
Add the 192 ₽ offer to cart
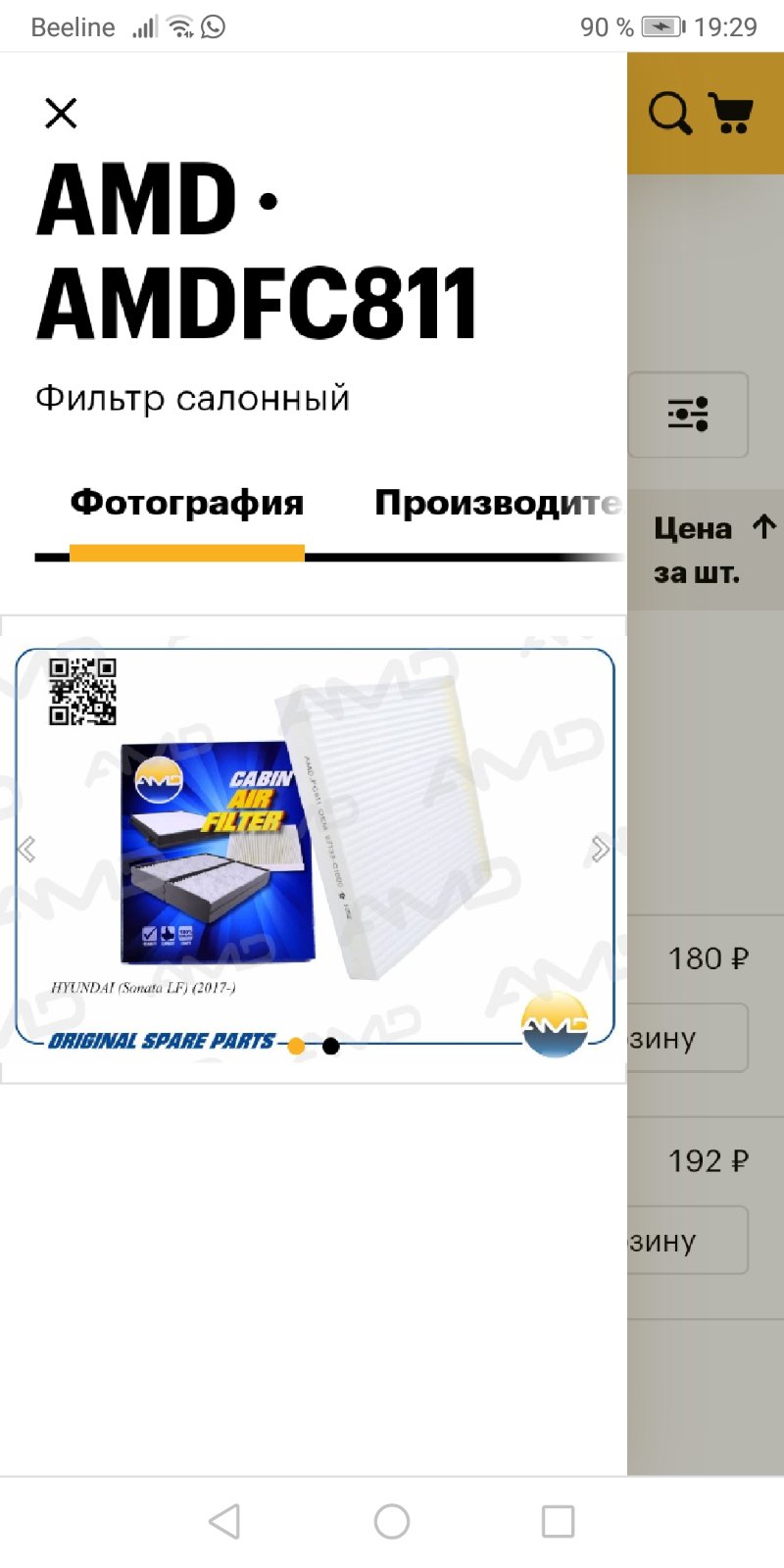pos(688,1241)
